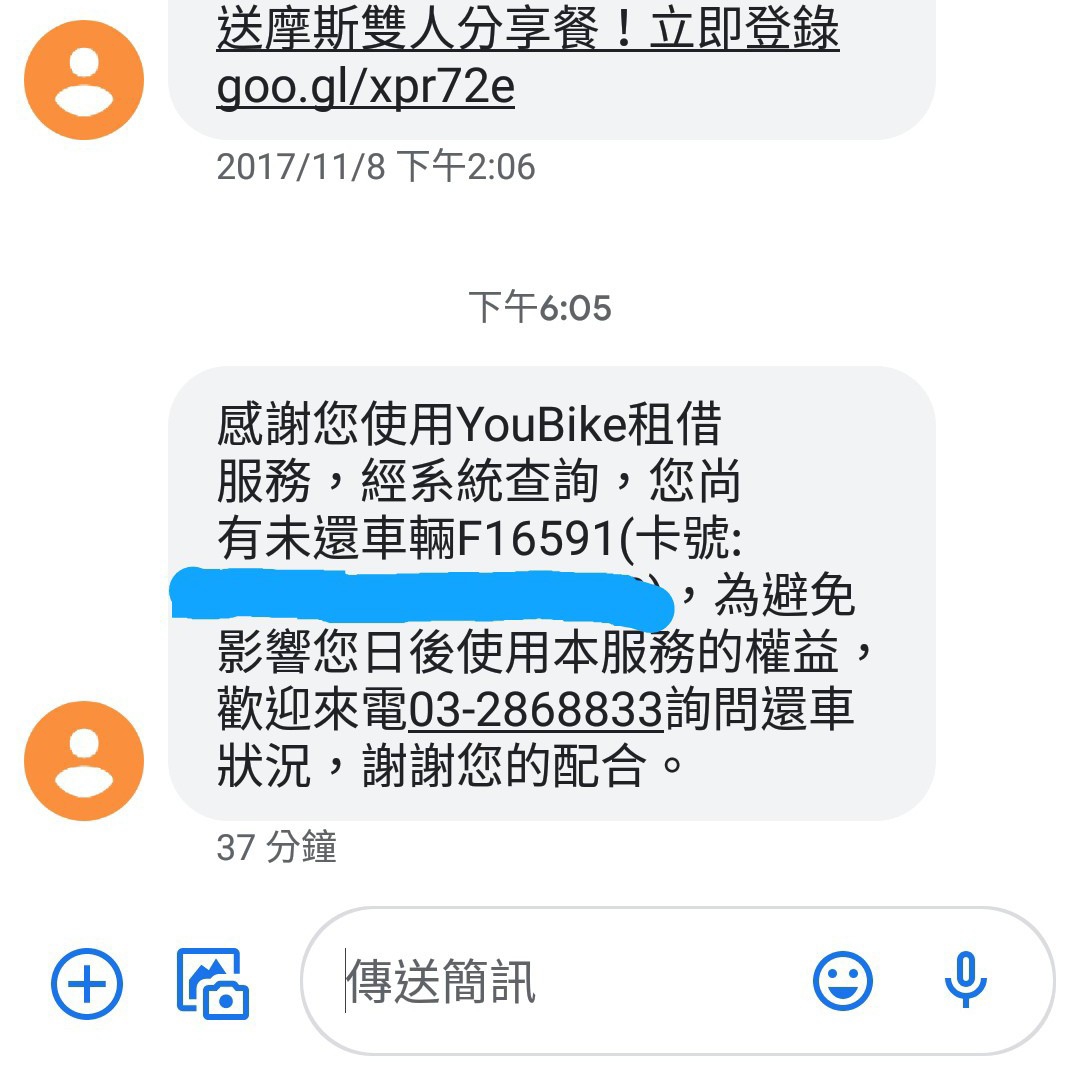This screenshot has width=1080, height=1080.
Task: Open the plus attachment menu
Action: (x=86, y=984)
